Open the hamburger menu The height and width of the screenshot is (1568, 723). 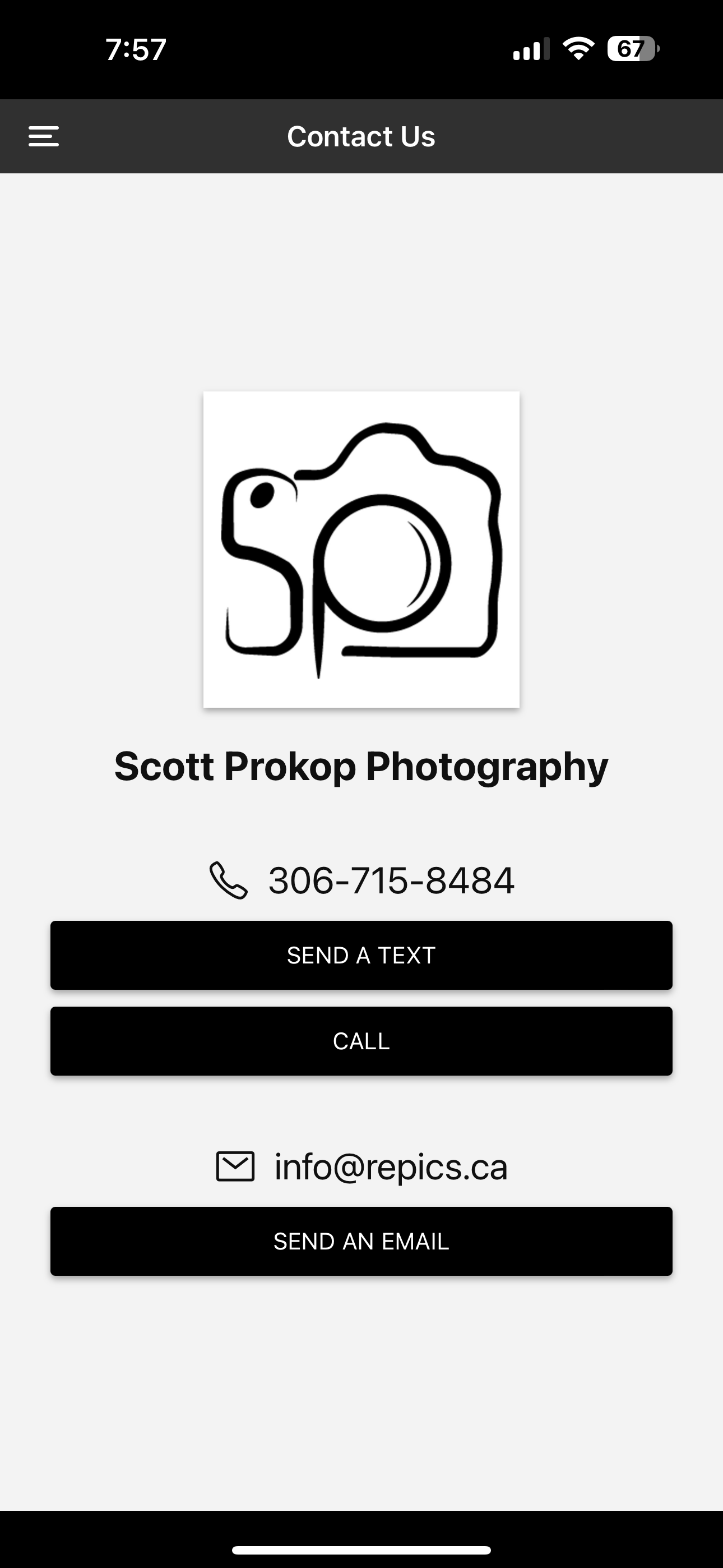(x=44, y=136)
